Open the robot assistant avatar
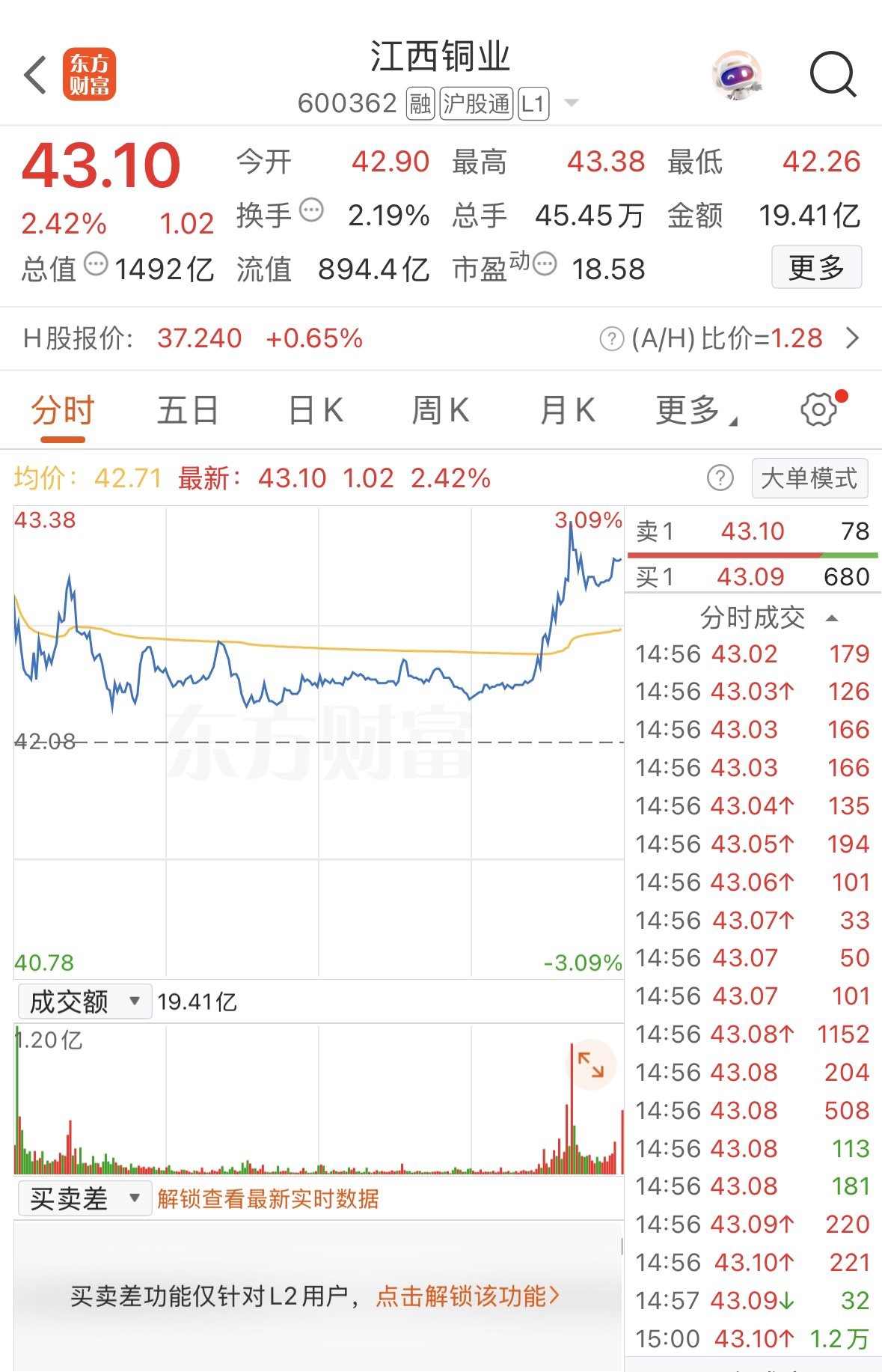882x1372 pixels. coord(736,75)
